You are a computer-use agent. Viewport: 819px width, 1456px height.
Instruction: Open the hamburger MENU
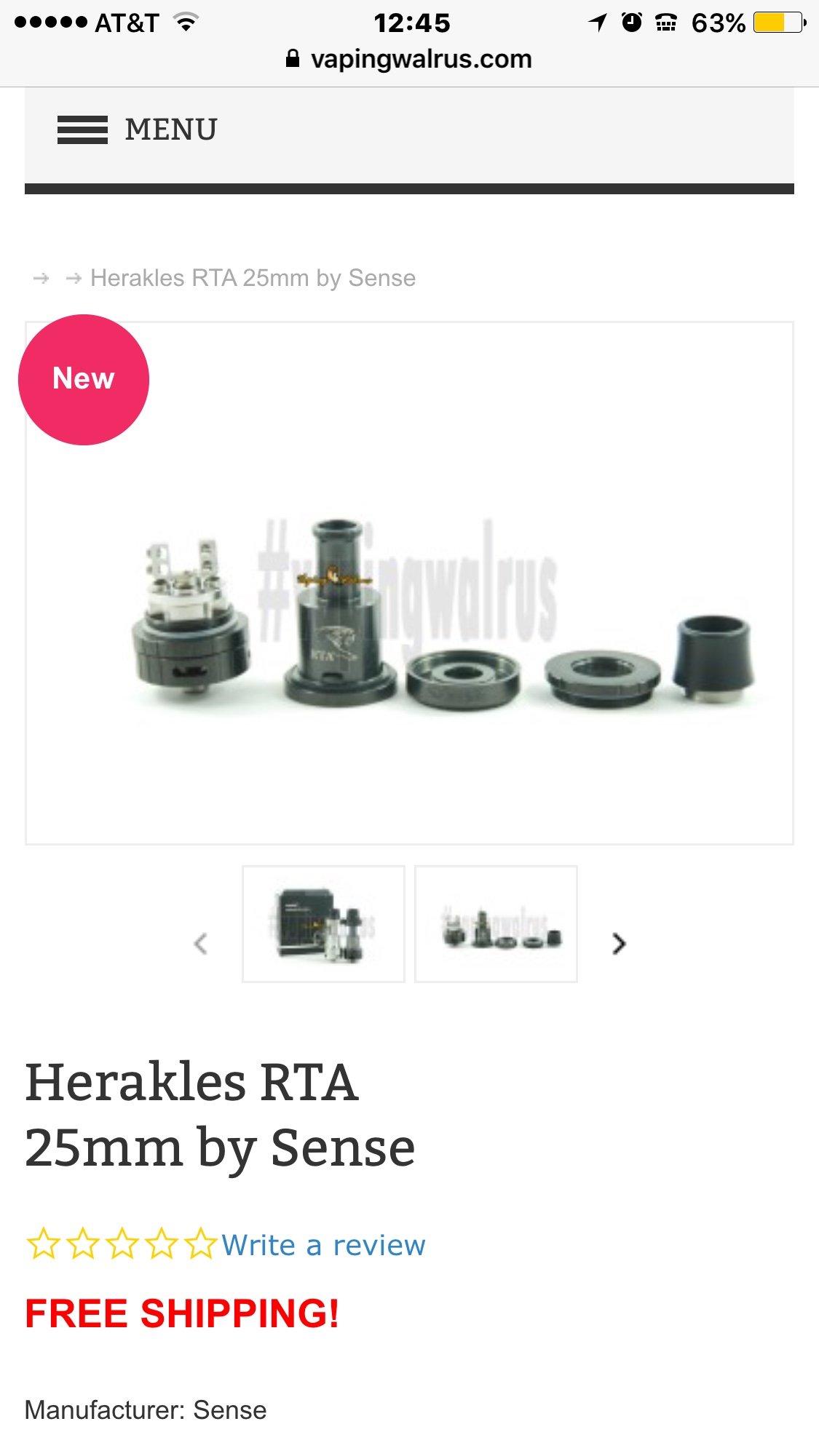pyautogui.click(x=137, y=130)
